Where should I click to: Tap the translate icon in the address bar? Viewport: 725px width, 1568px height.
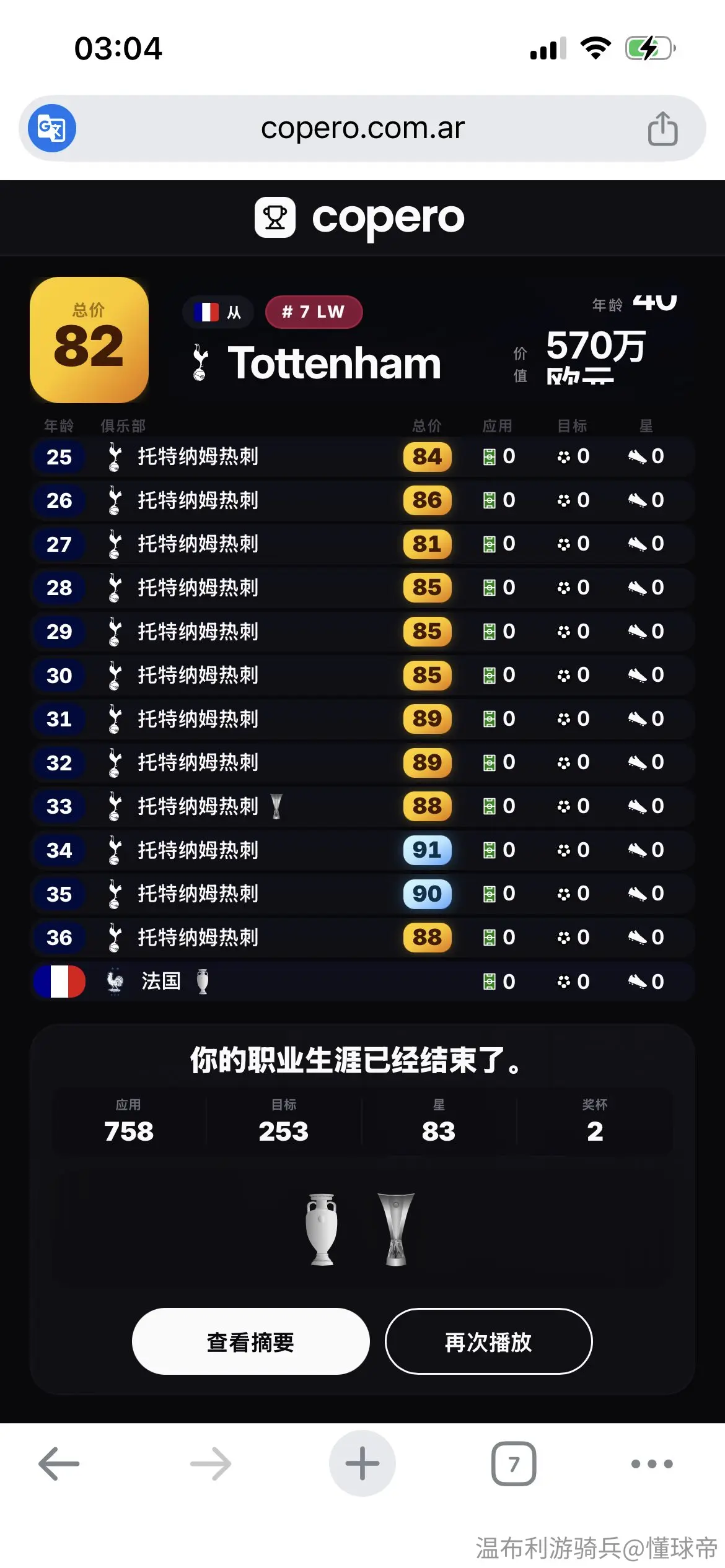tap(52, 129)
